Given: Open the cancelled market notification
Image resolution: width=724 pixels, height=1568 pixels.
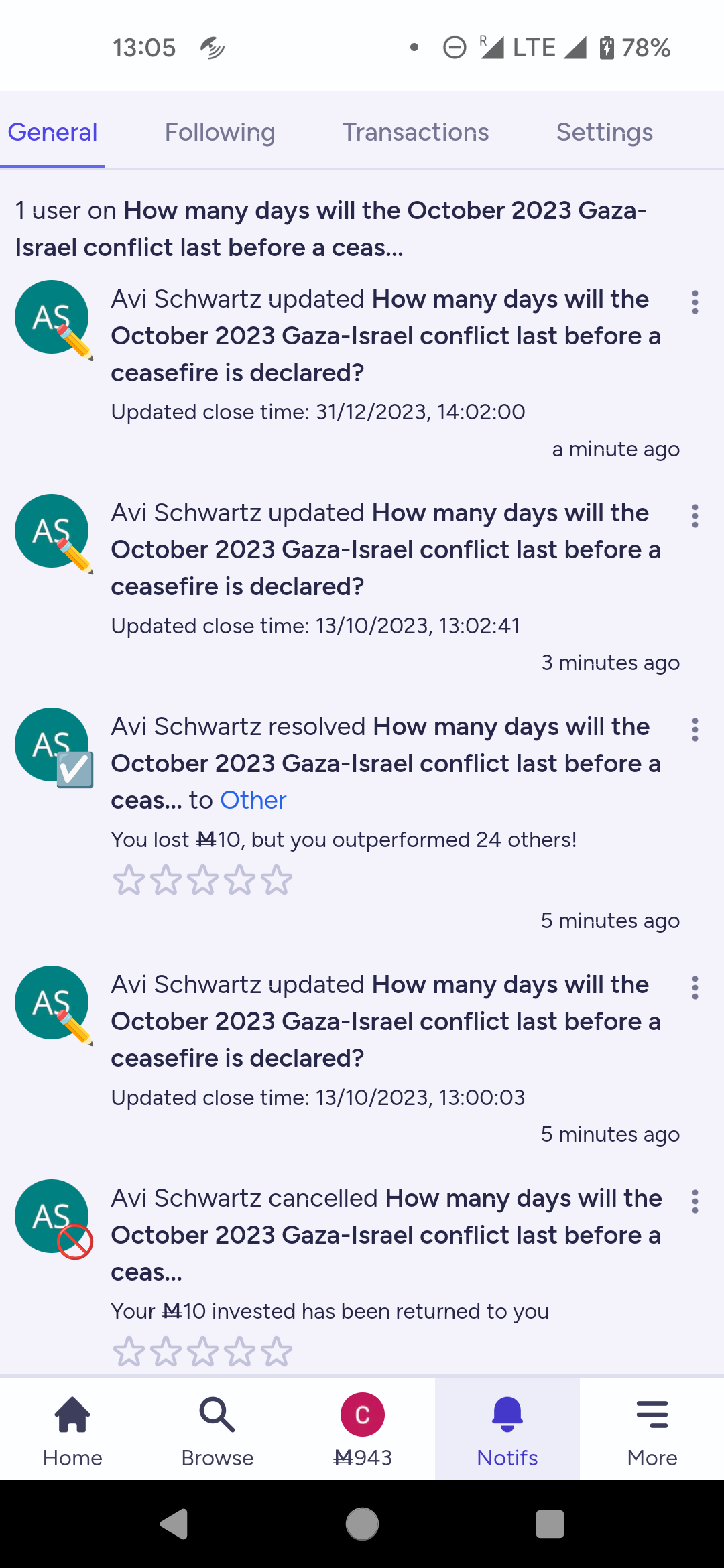Looking at the screenshot, I should click(386, 1235).
